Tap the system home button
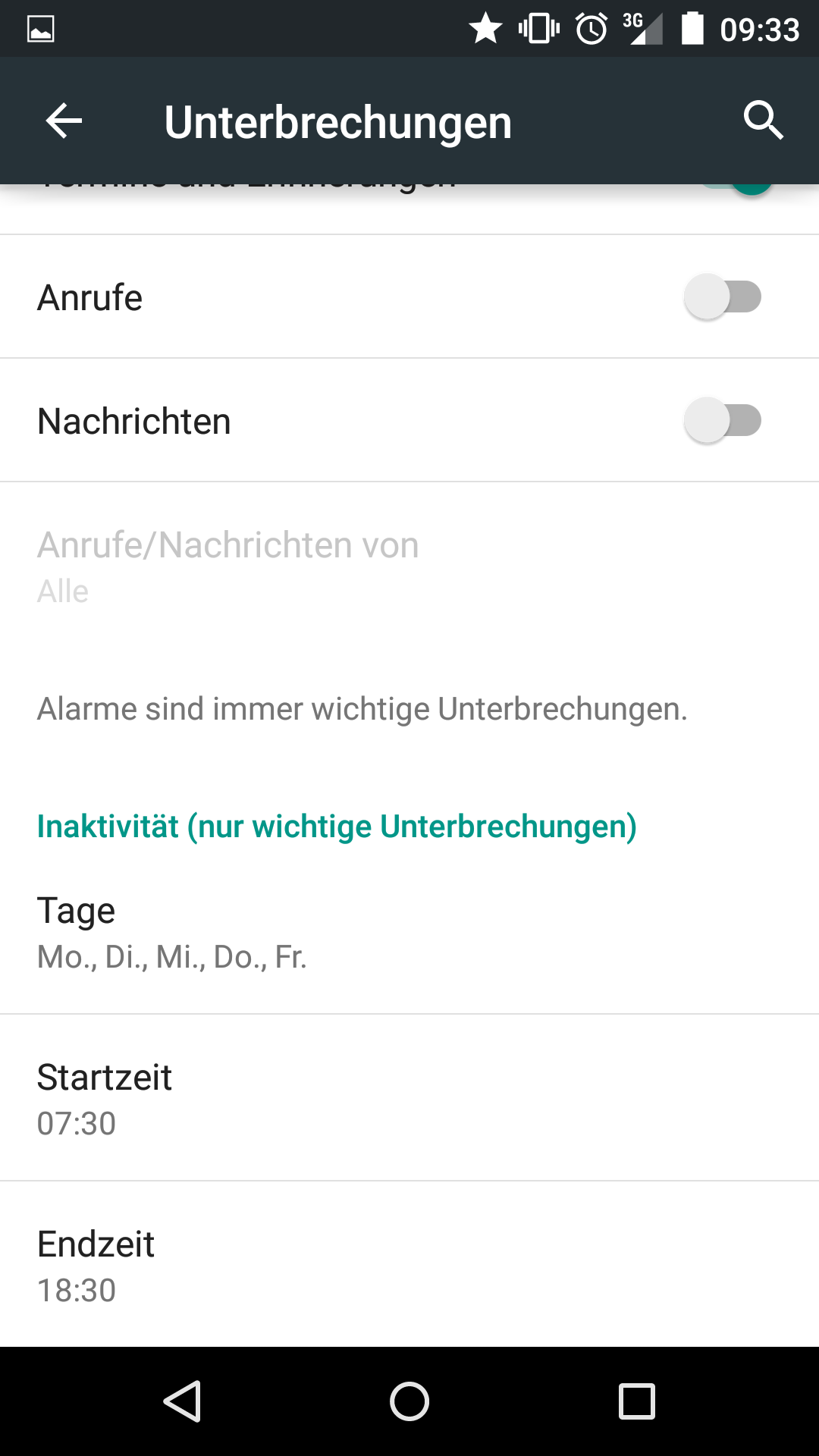 pyautogui.click(x=409, y=1401)
